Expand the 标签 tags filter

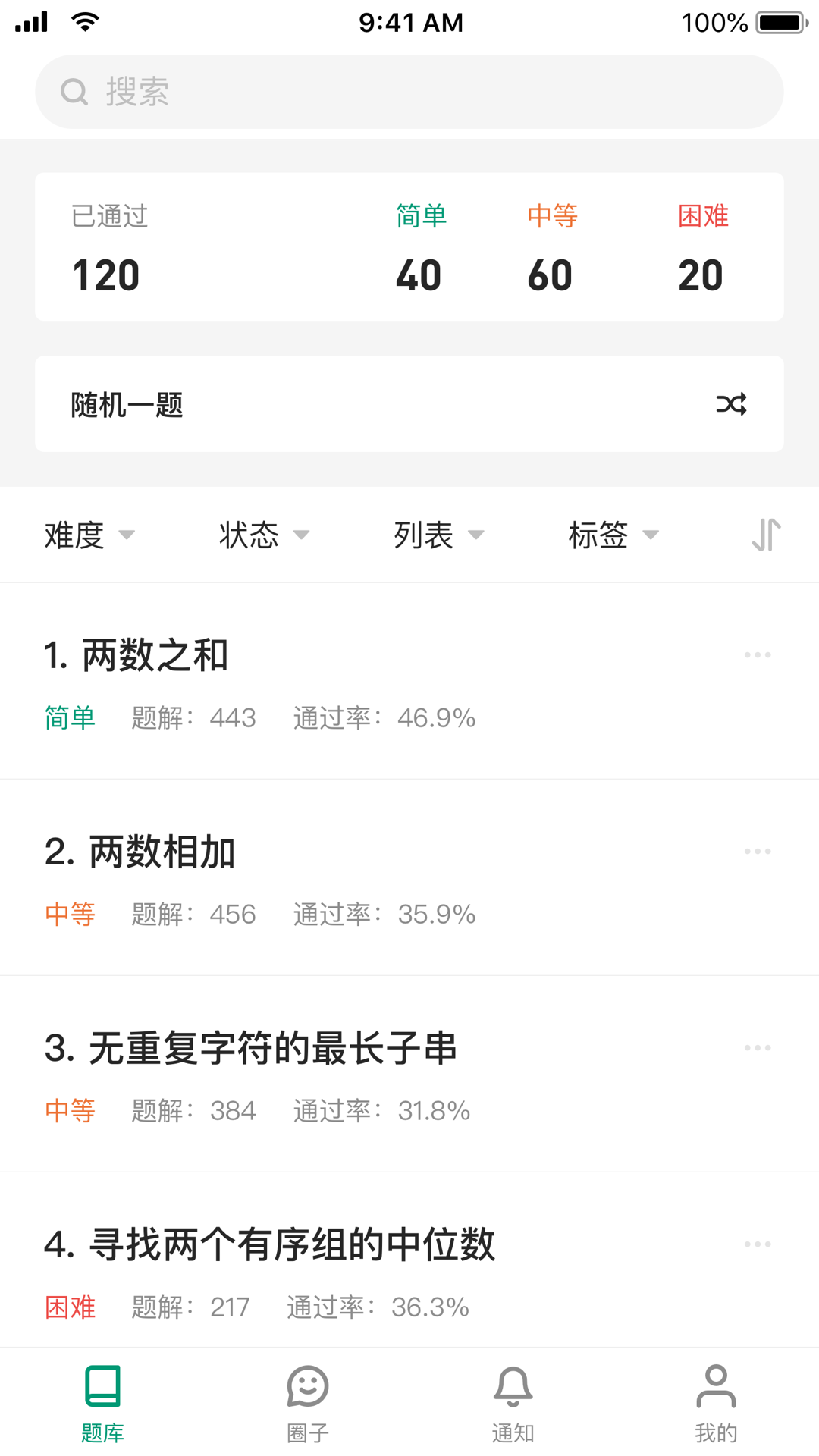pyautogui.click(x=613, y=535)
